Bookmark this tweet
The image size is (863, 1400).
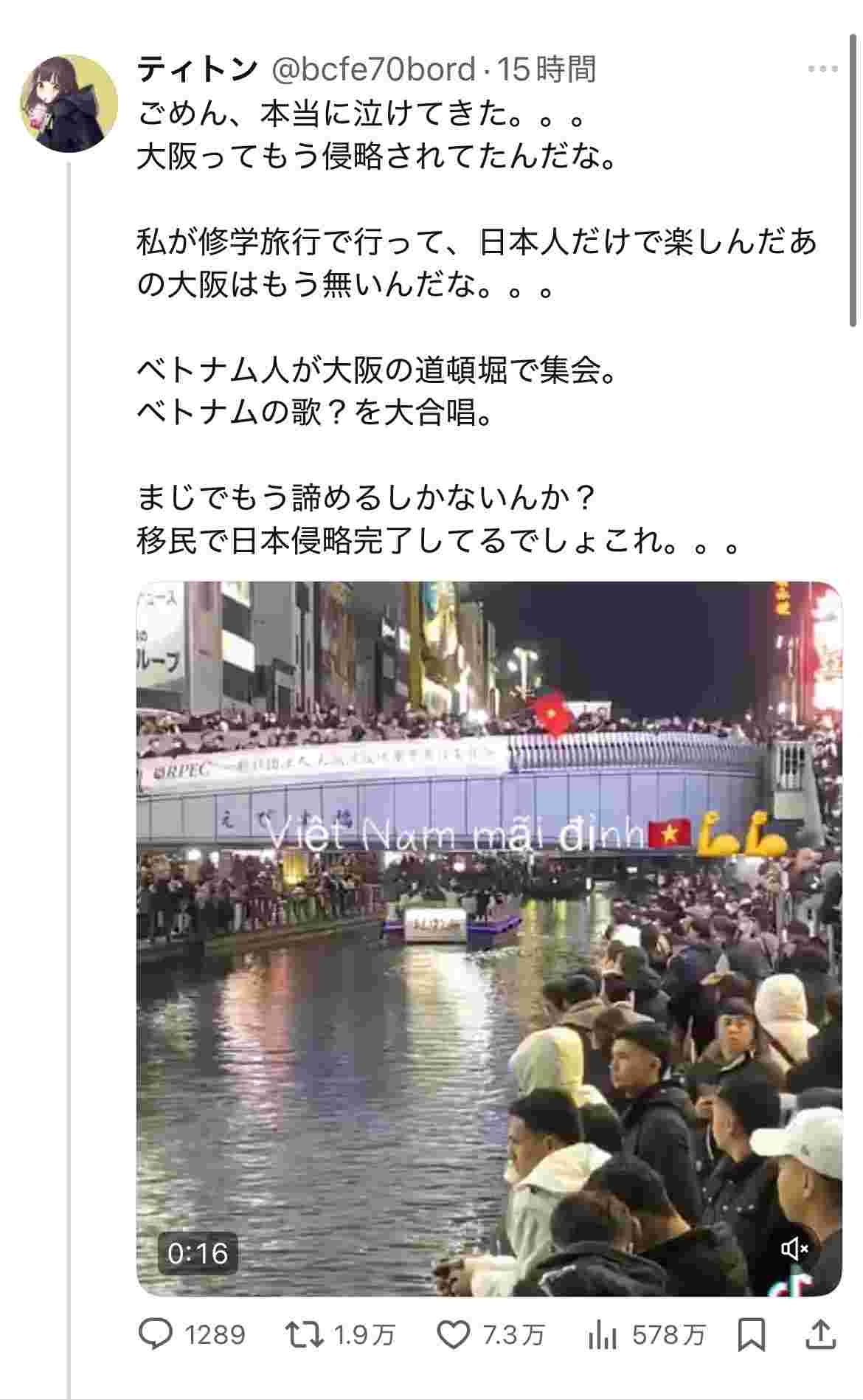752,1335
